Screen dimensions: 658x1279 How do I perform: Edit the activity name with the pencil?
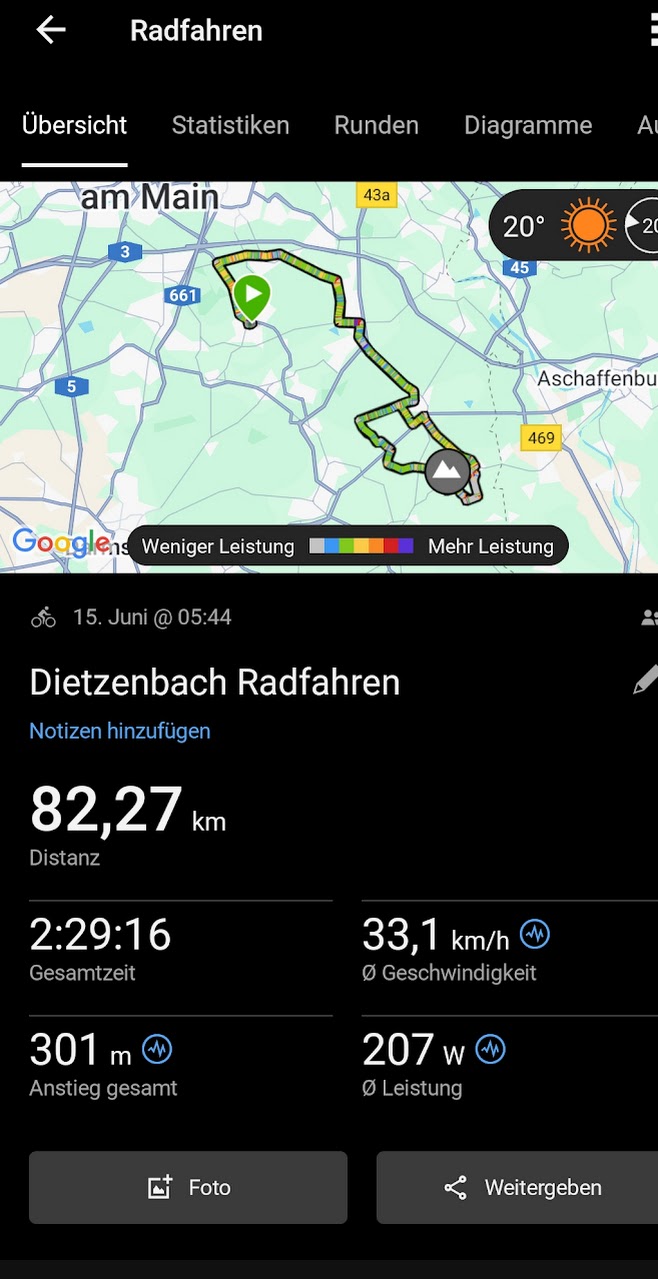645,680
